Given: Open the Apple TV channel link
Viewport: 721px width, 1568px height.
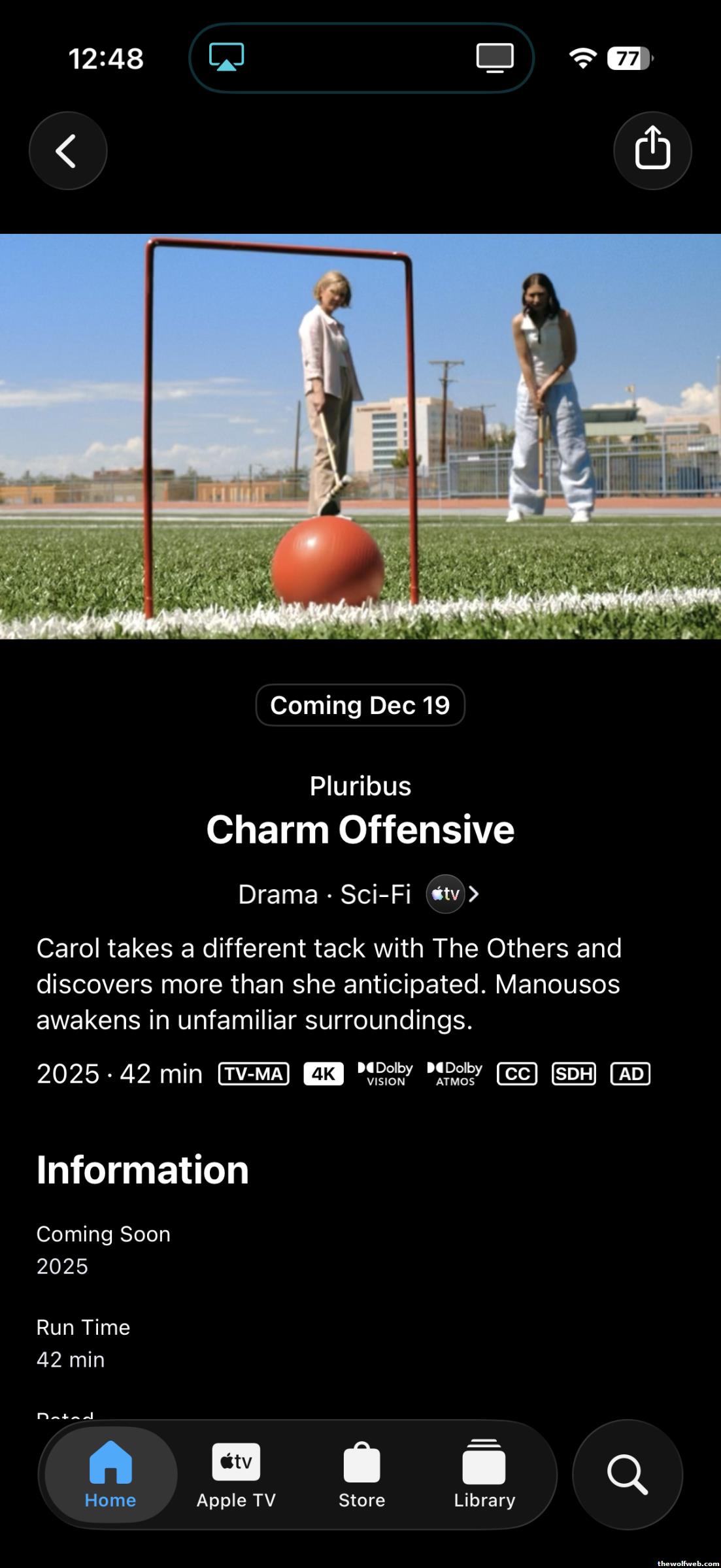Looking at the screenshot, I should [454, 894].
